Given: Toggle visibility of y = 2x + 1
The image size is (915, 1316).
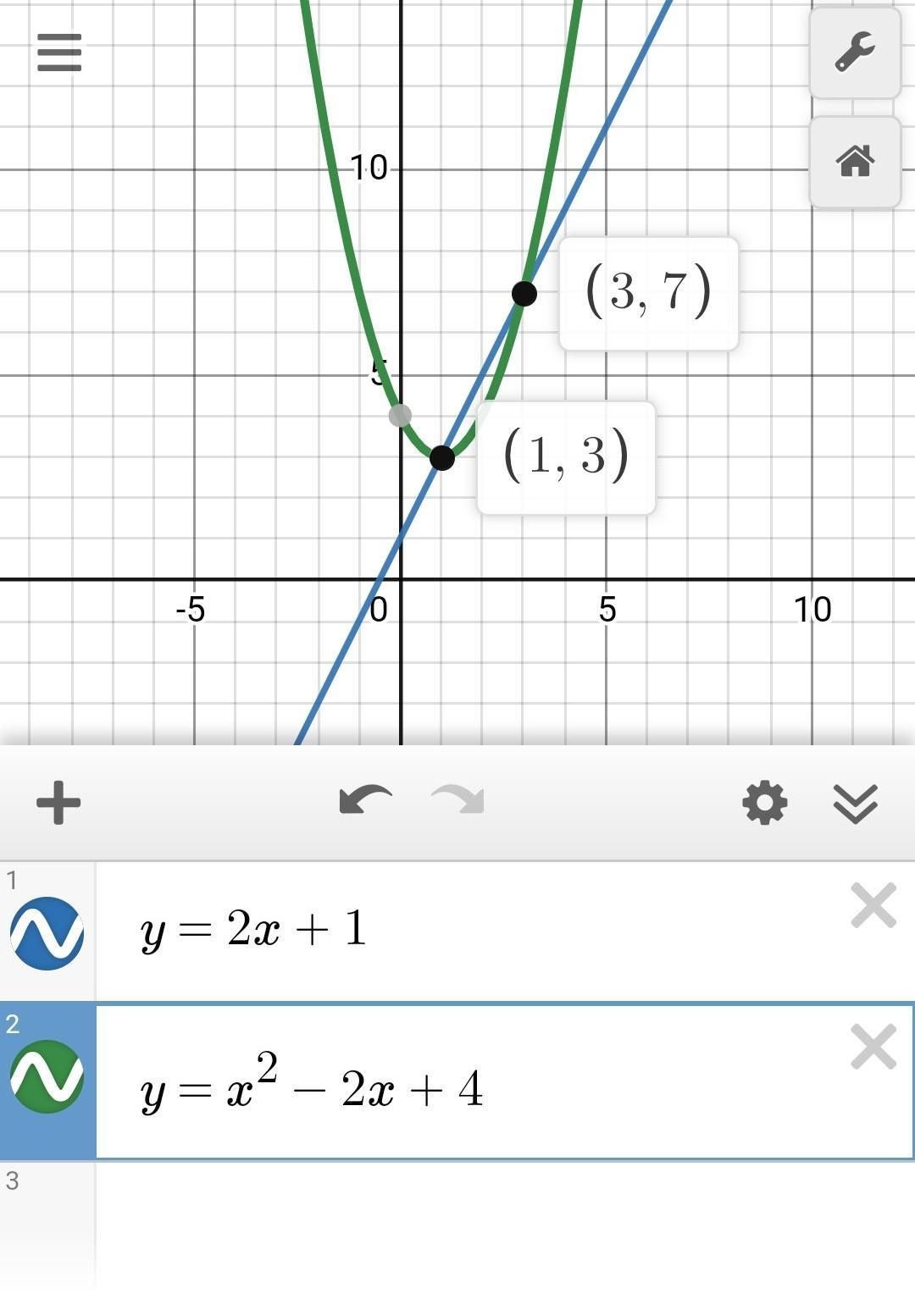Looking at the screenshot, I should pyautogui.click(x=47, y=933).
